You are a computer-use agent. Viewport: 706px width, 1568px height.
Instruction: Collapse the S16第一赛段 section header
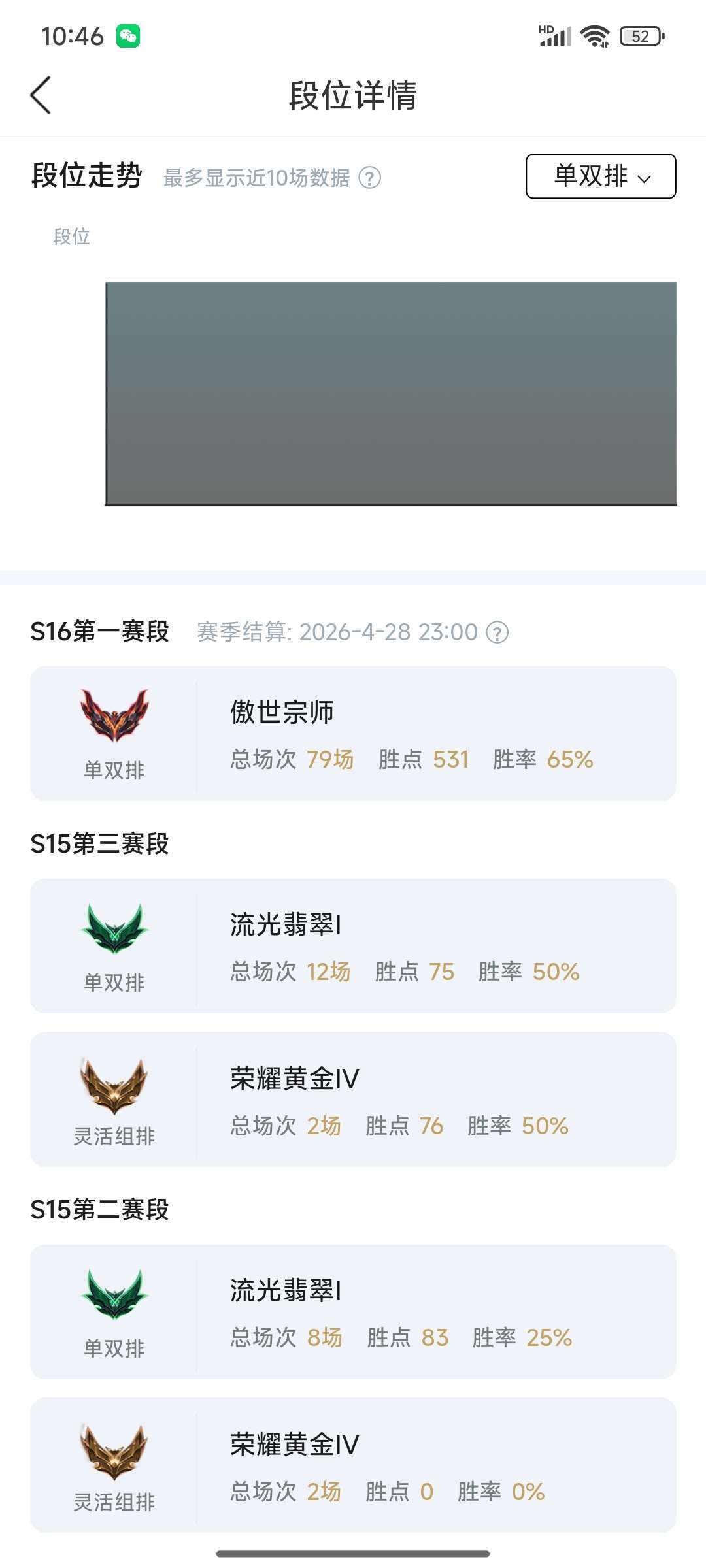point(98,632)
